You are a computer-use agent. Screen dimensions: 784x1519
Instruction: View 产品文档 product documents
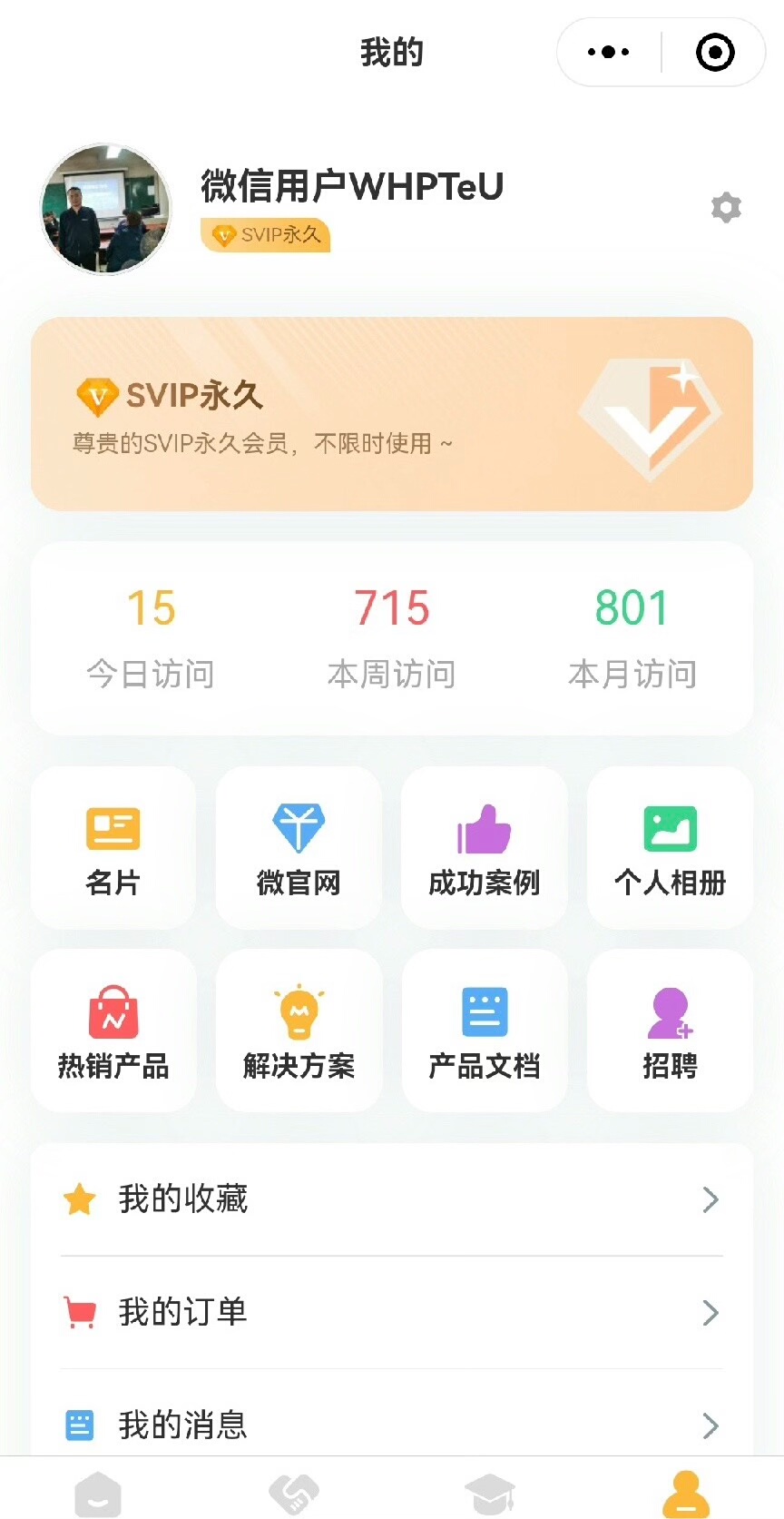tap(485, 1031)
